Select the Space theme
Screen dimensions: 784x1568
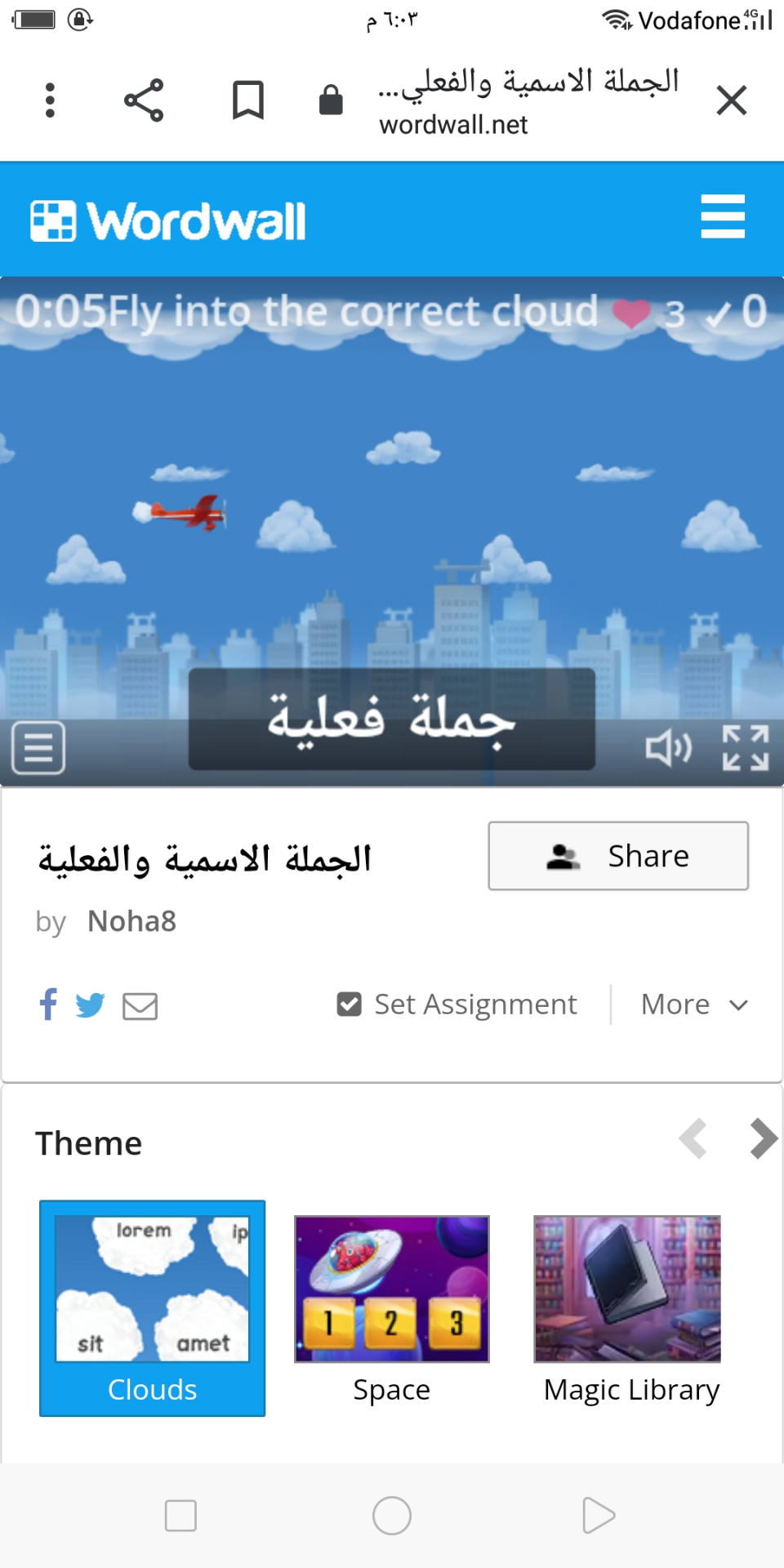[x=392, y=1307]
